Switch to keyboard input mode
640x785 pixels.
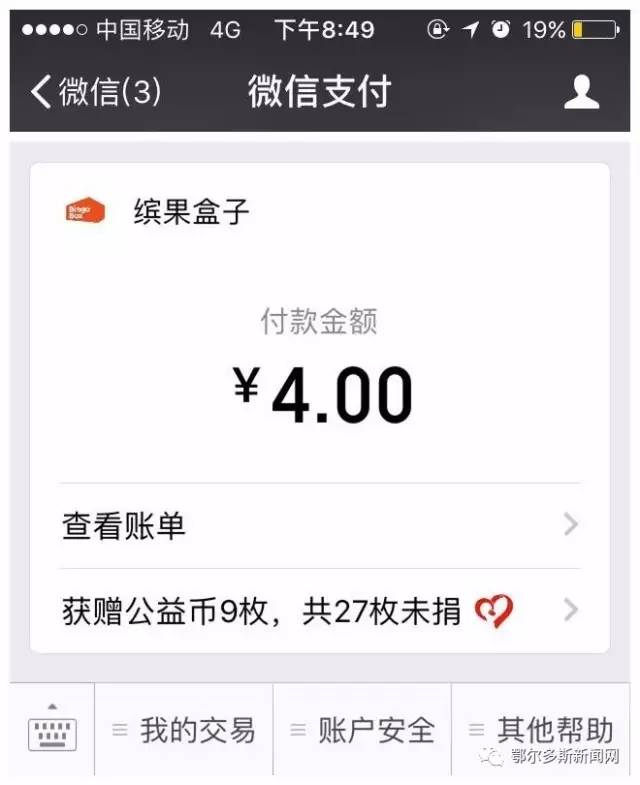pyautogui.click(x=52, y=729)
